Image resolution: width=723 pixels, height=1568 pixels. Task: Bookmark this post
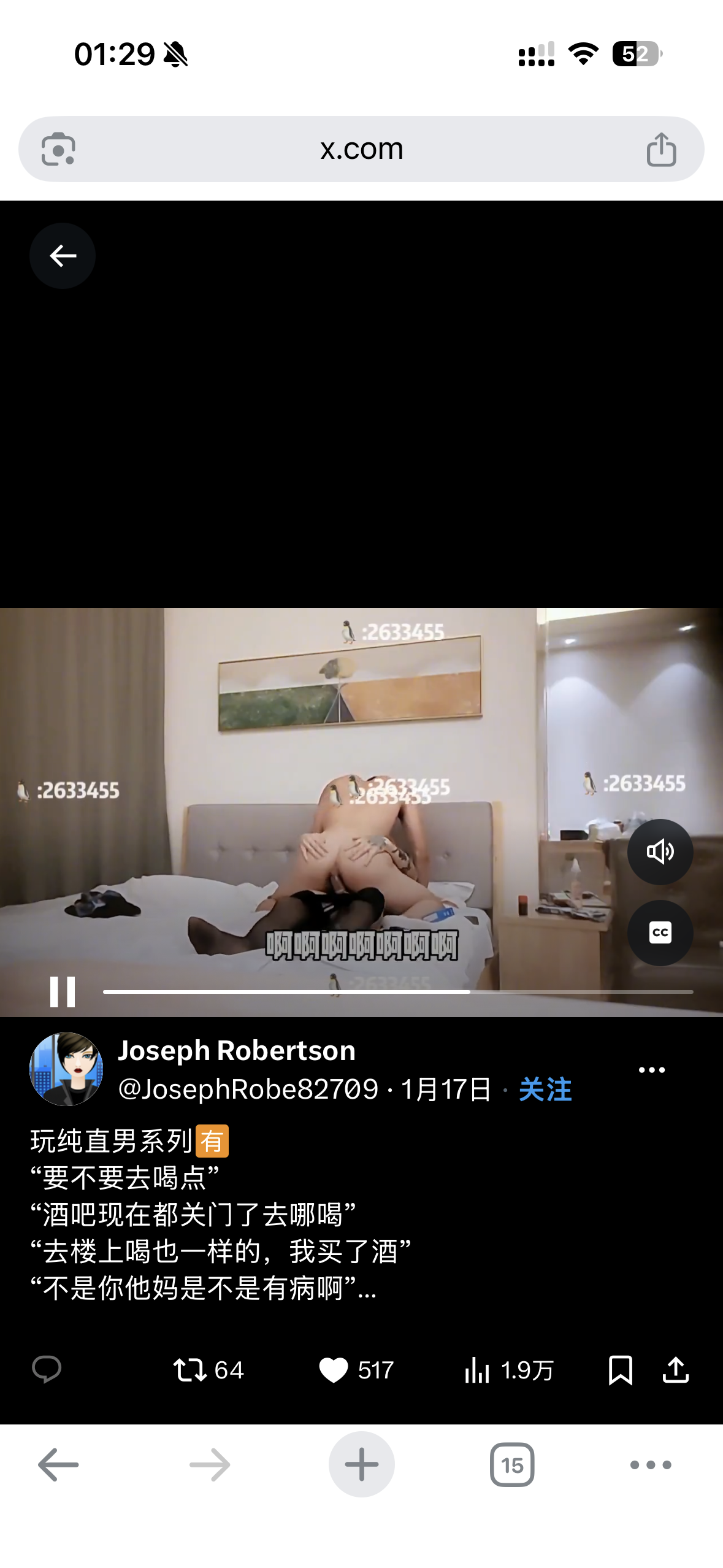point(620,1370)
